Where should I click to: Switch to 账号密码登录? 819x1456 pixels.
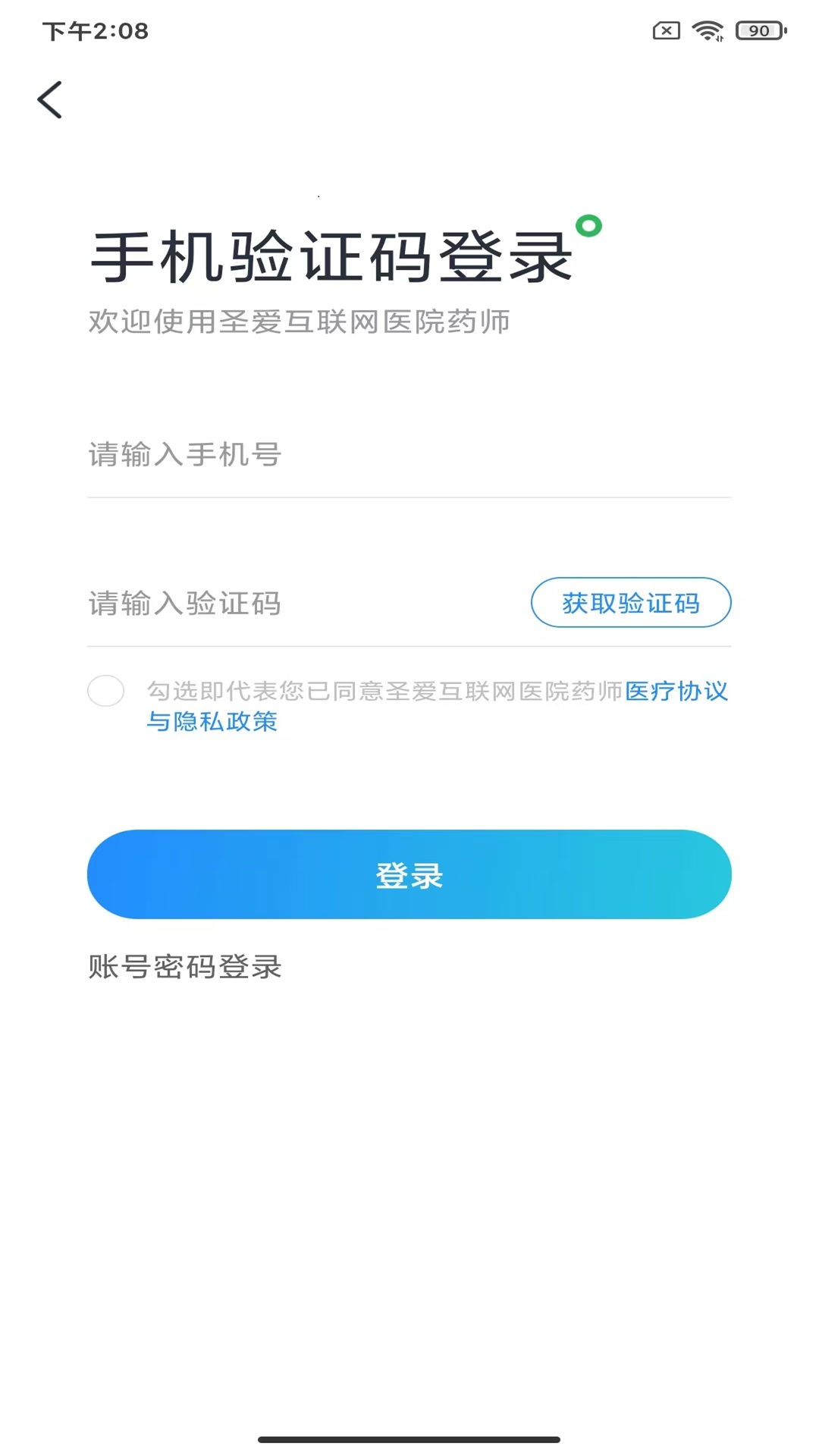tap(184, 967)
